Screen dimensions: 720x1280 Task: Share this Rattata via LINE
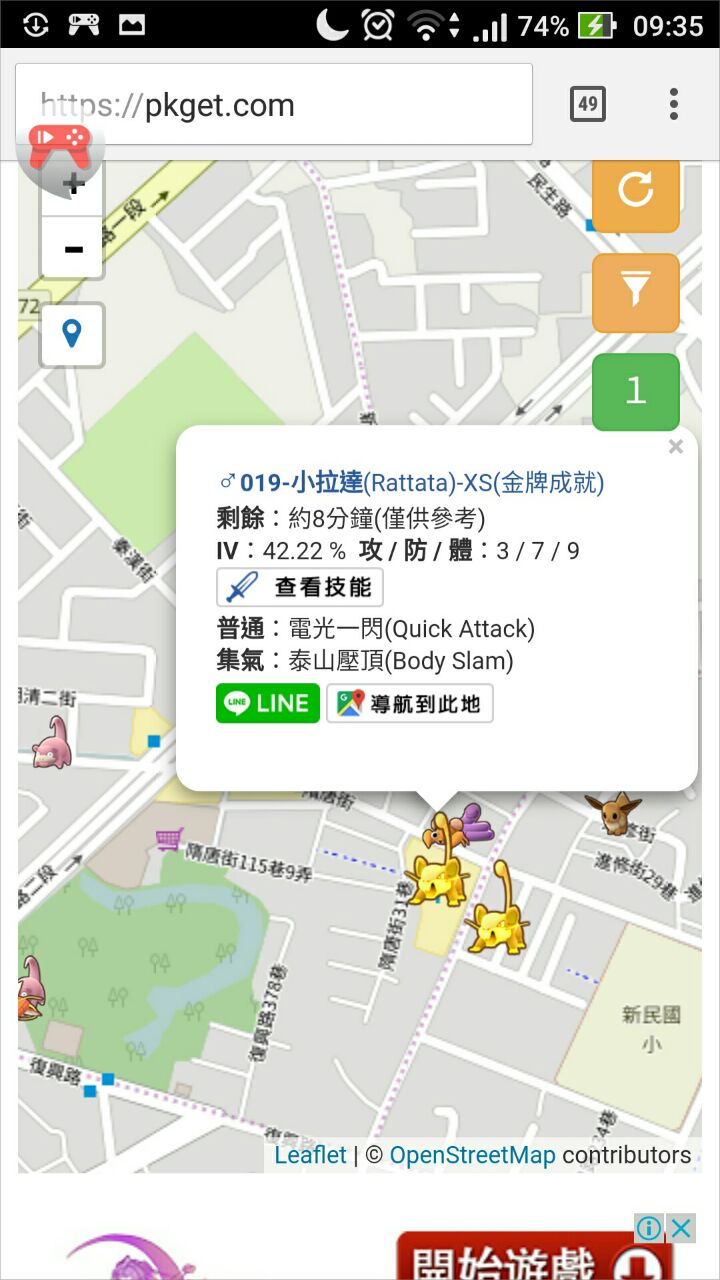click(x=268, y=703)
